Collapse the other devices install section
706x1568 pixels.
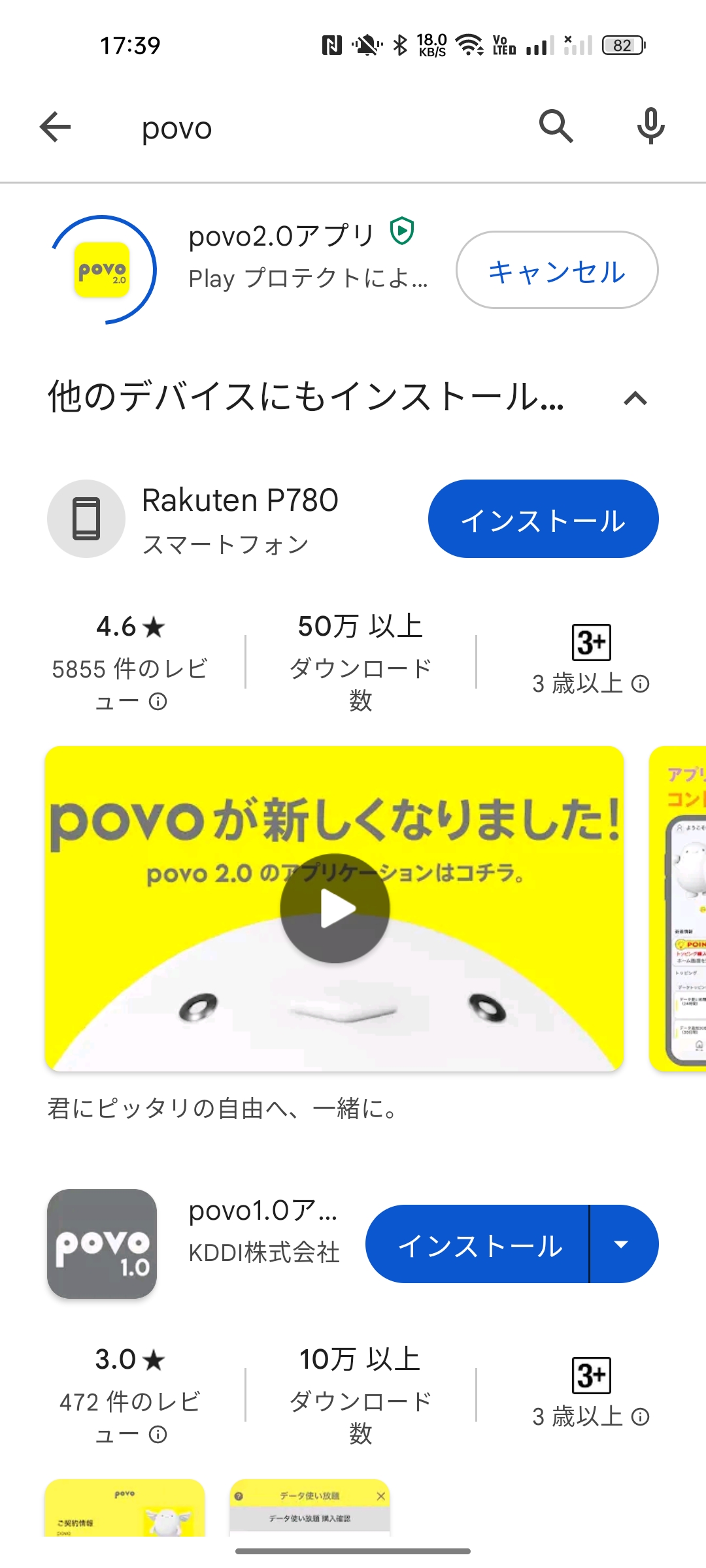click(635, 398)
